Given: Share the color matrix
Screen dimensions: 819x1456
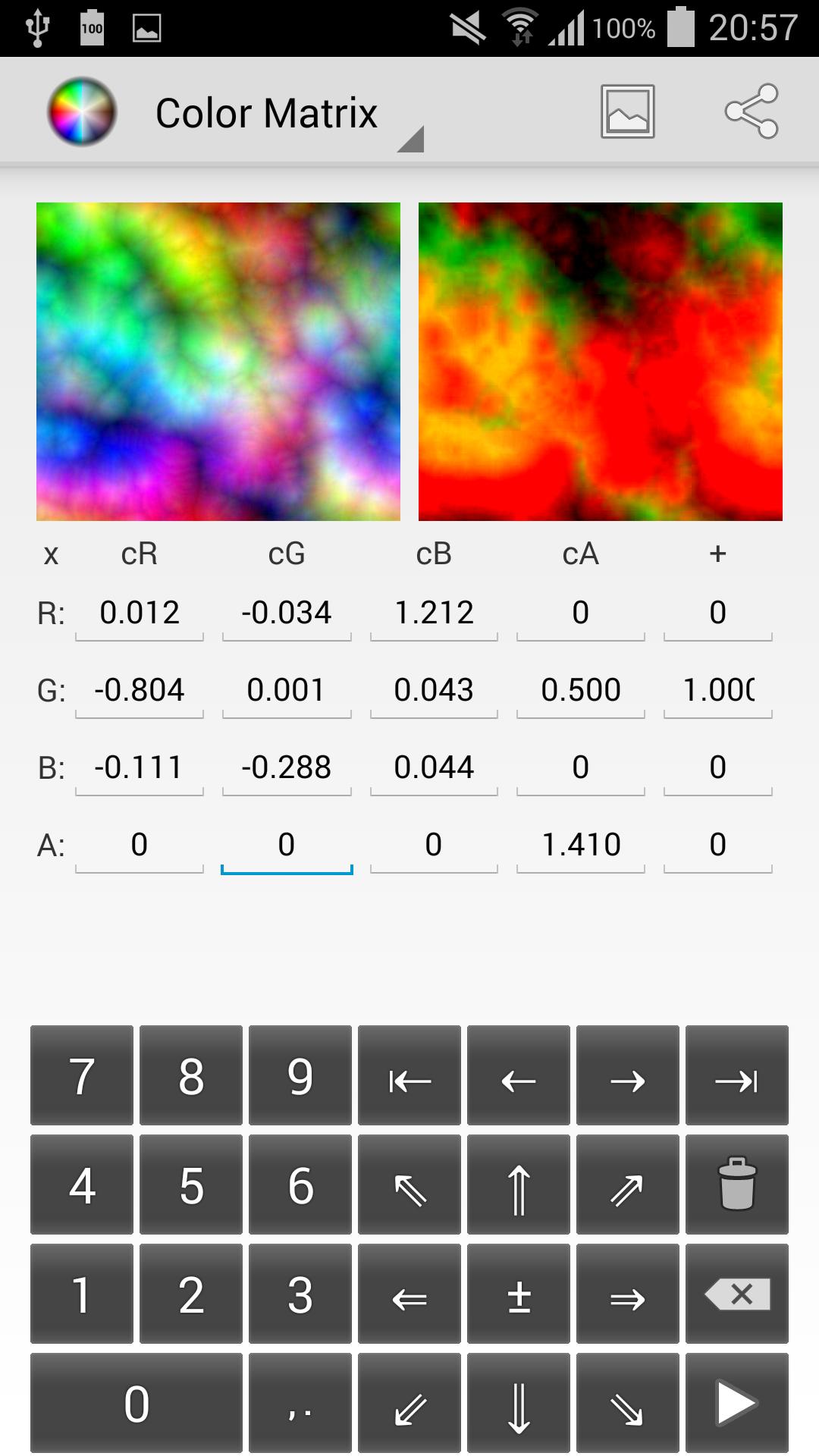Looking at the screenshot, I should [751, 111].
